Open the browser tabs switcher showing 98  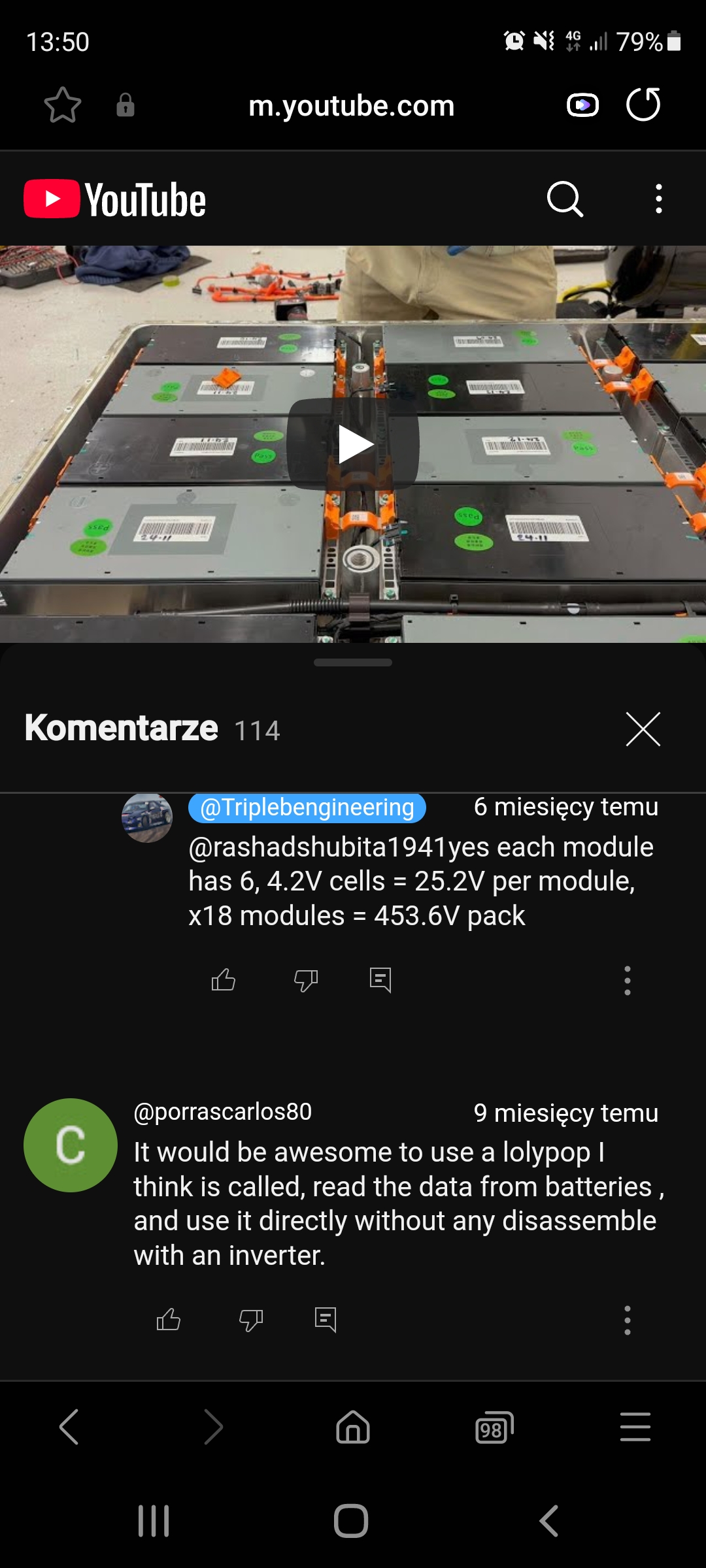494,1427
